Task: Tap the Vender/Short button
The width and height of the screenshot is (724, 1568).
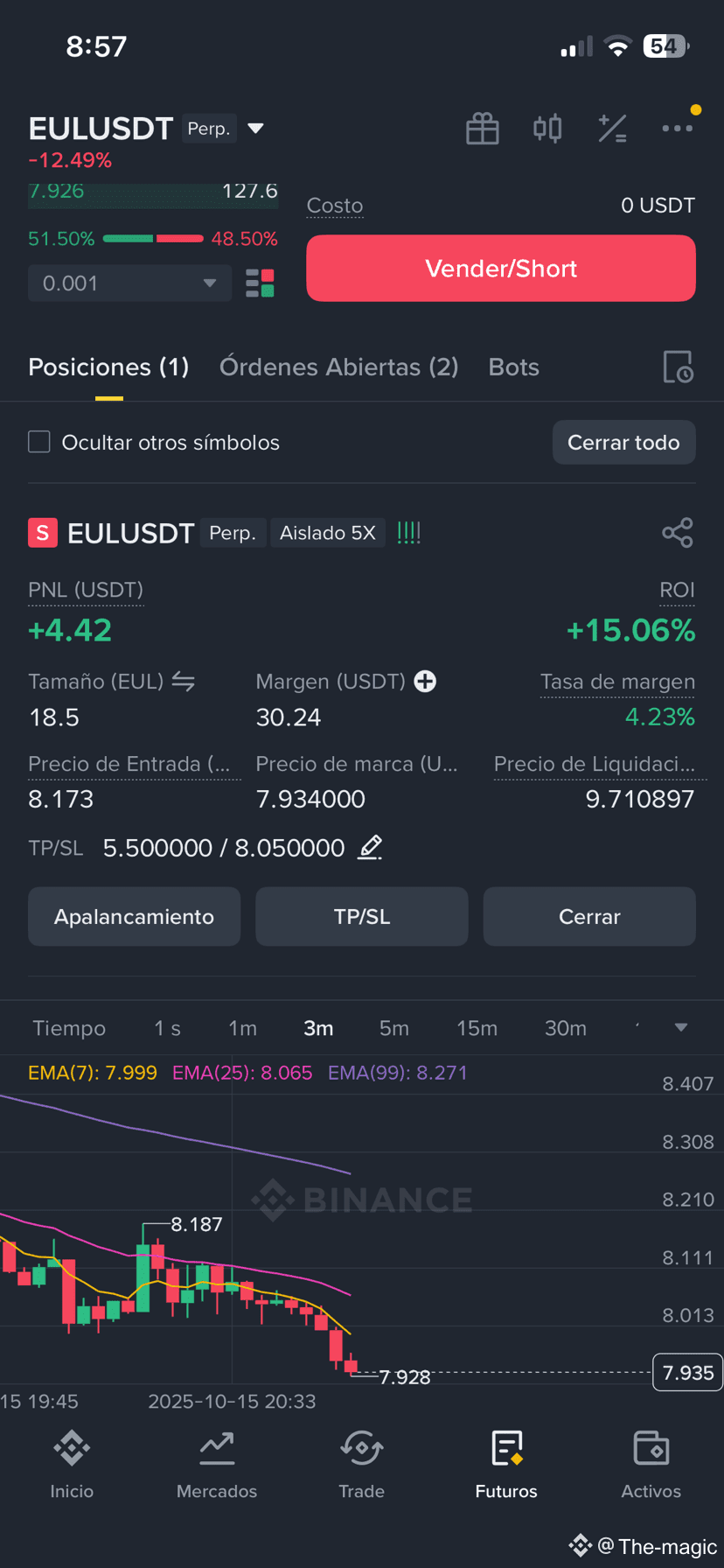Action: pos(501,268)
